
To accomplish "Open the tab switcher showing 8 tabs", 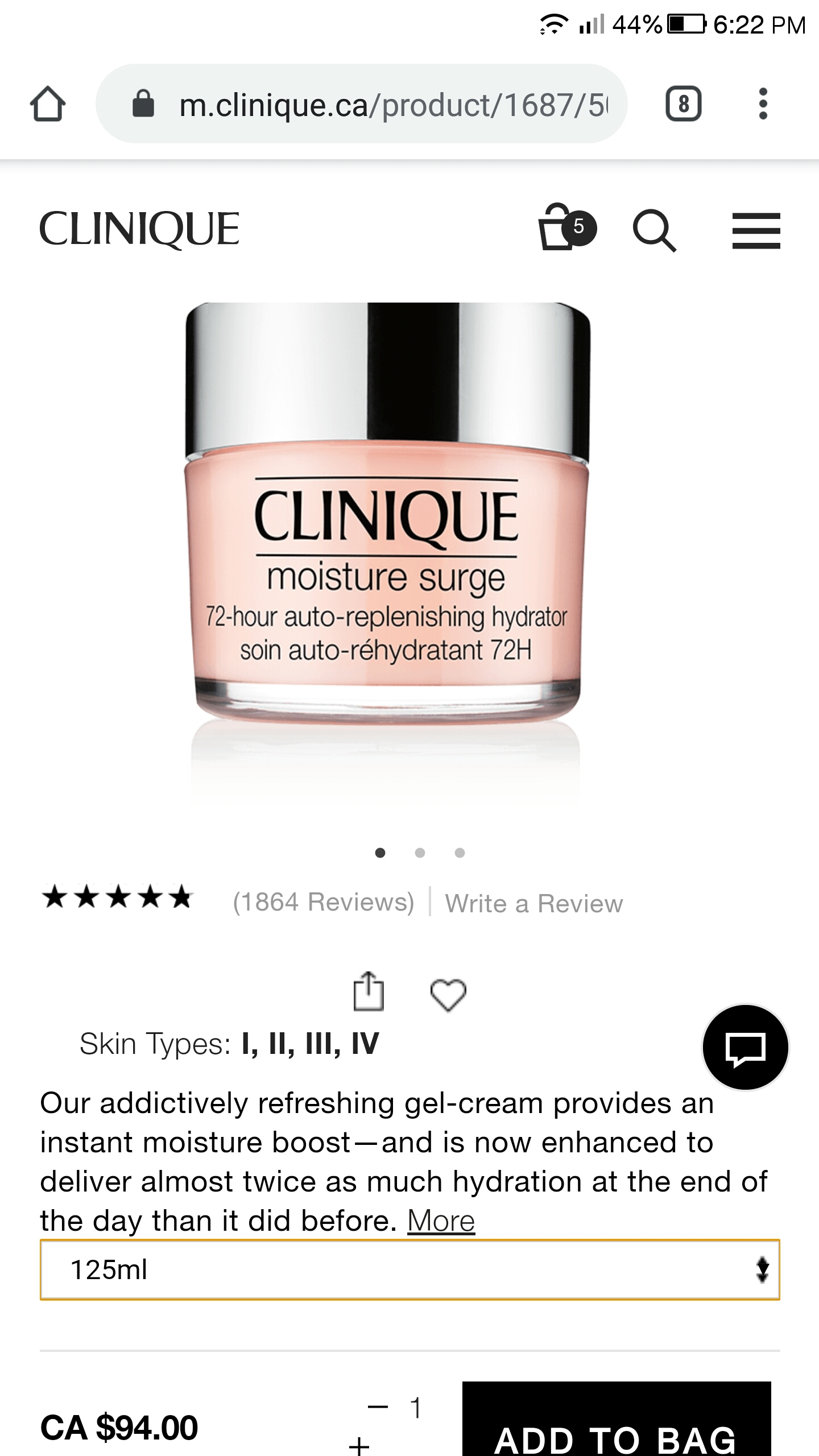I will tap(683, 104).
